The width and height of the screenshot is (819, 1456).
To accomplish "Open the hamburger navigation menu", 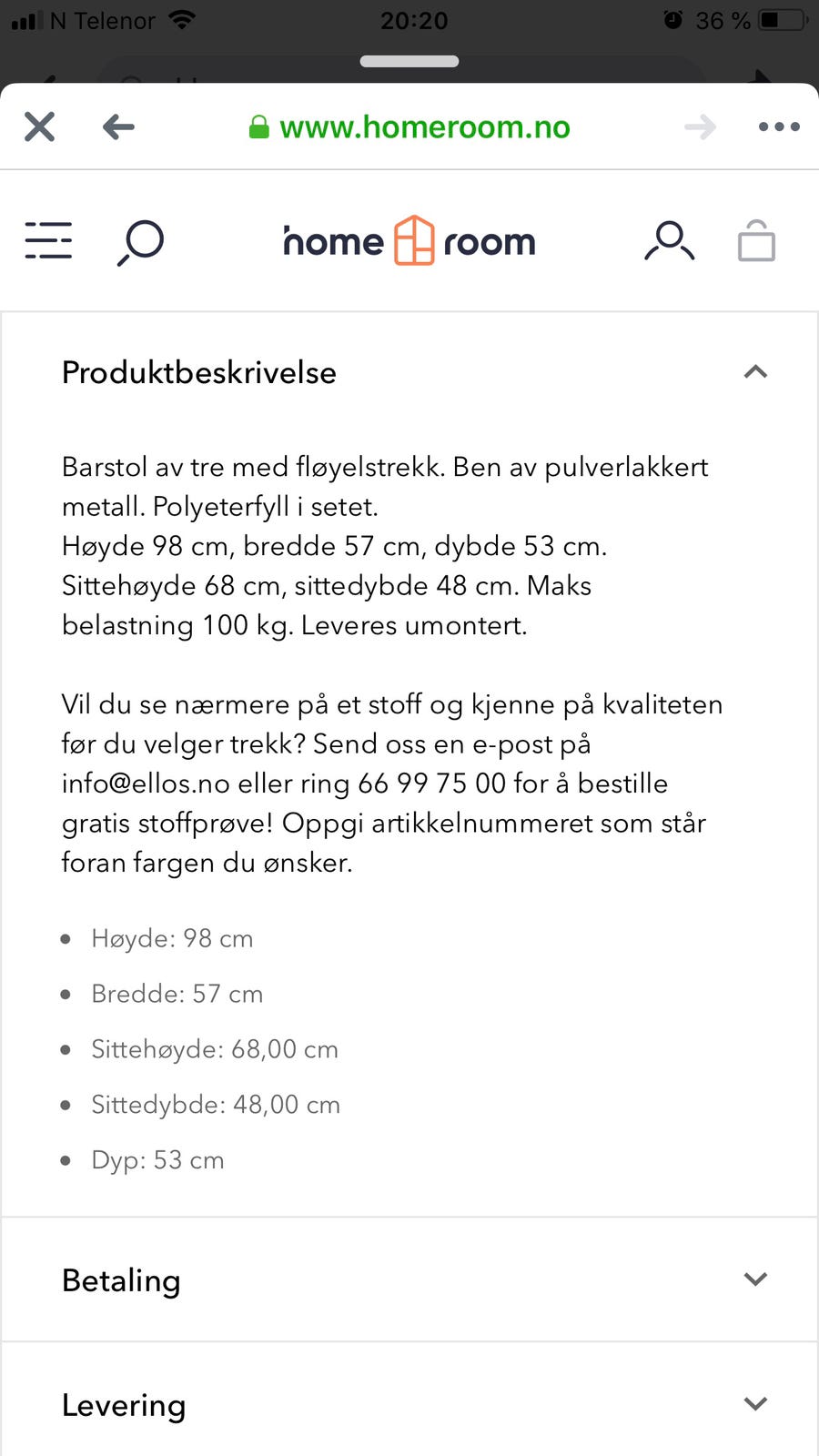I will [x=48, y=240].
